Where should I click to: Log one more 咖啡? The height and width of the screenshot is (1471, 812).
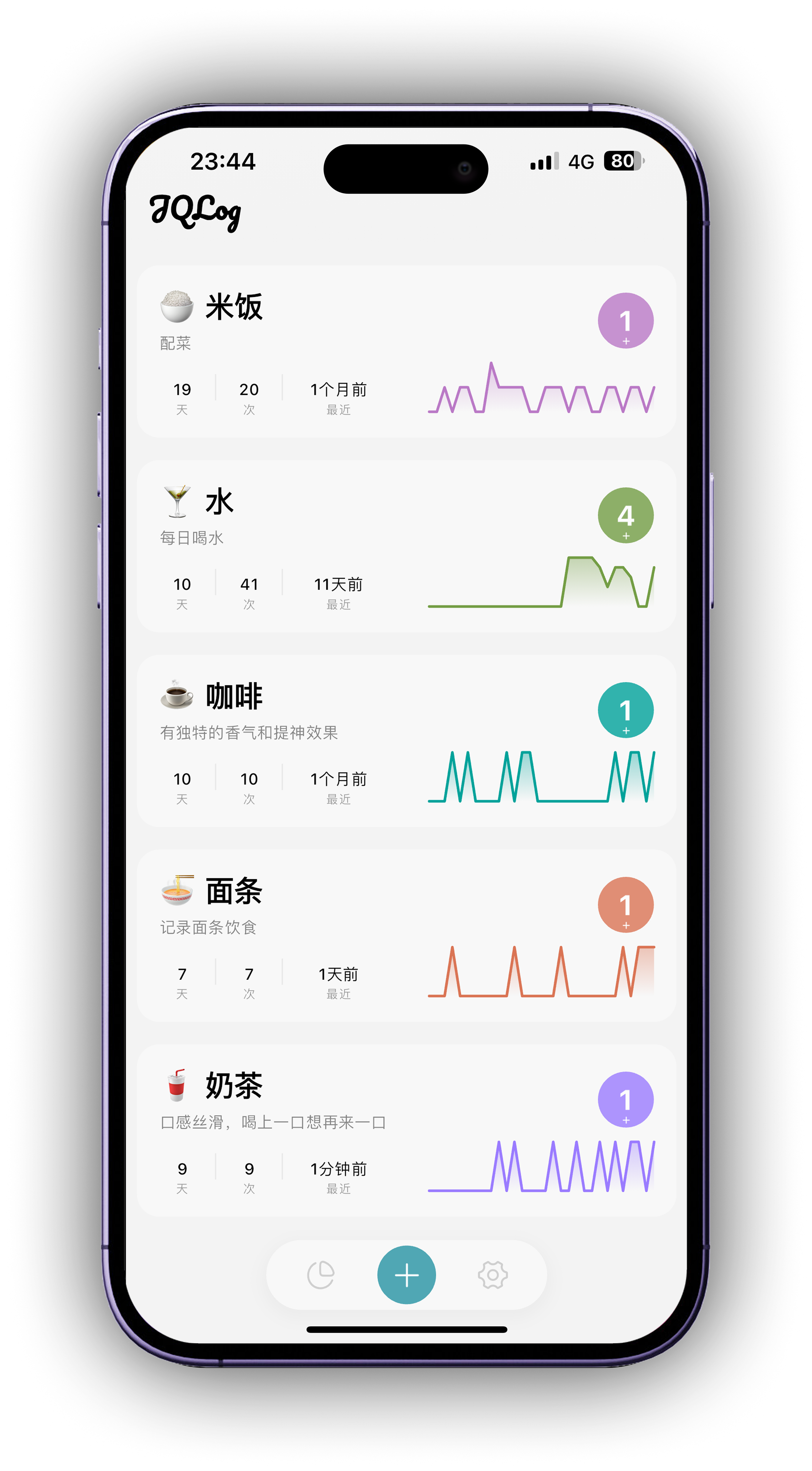click(x=625, y=711)
